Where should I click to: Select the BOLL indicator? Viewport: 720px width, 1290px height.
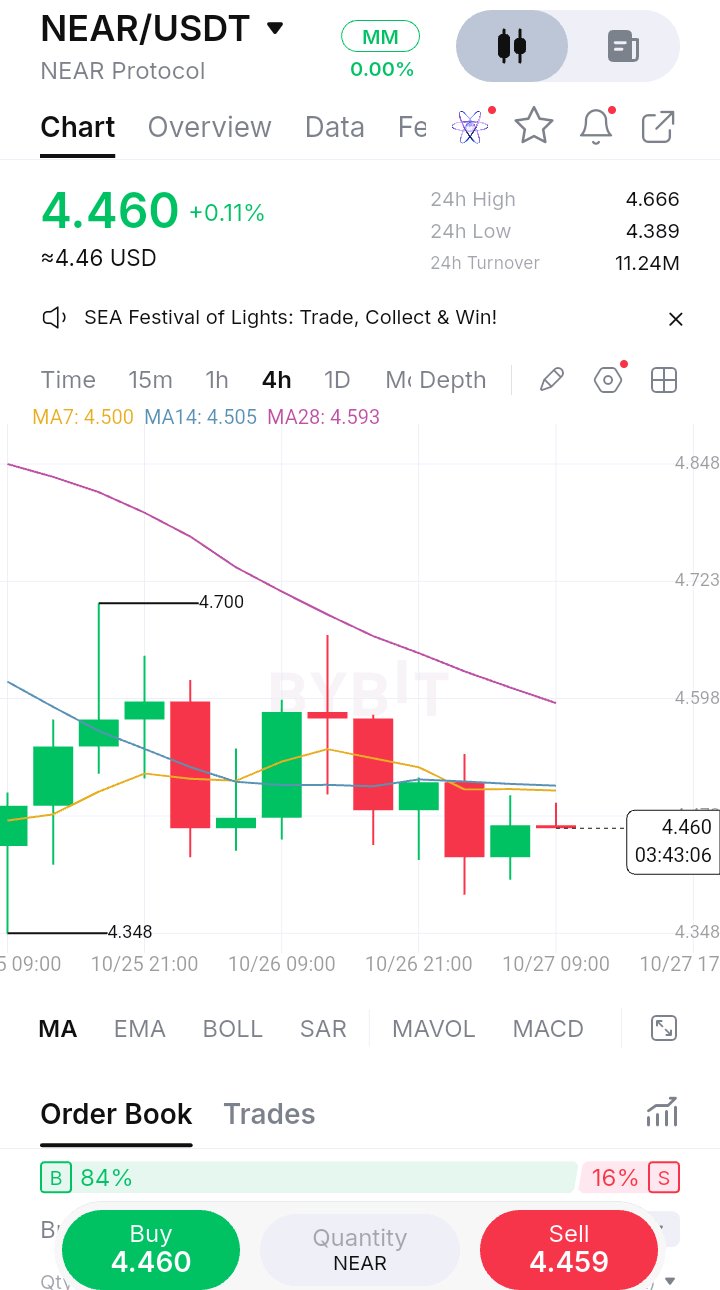(x=232, y=1029)
